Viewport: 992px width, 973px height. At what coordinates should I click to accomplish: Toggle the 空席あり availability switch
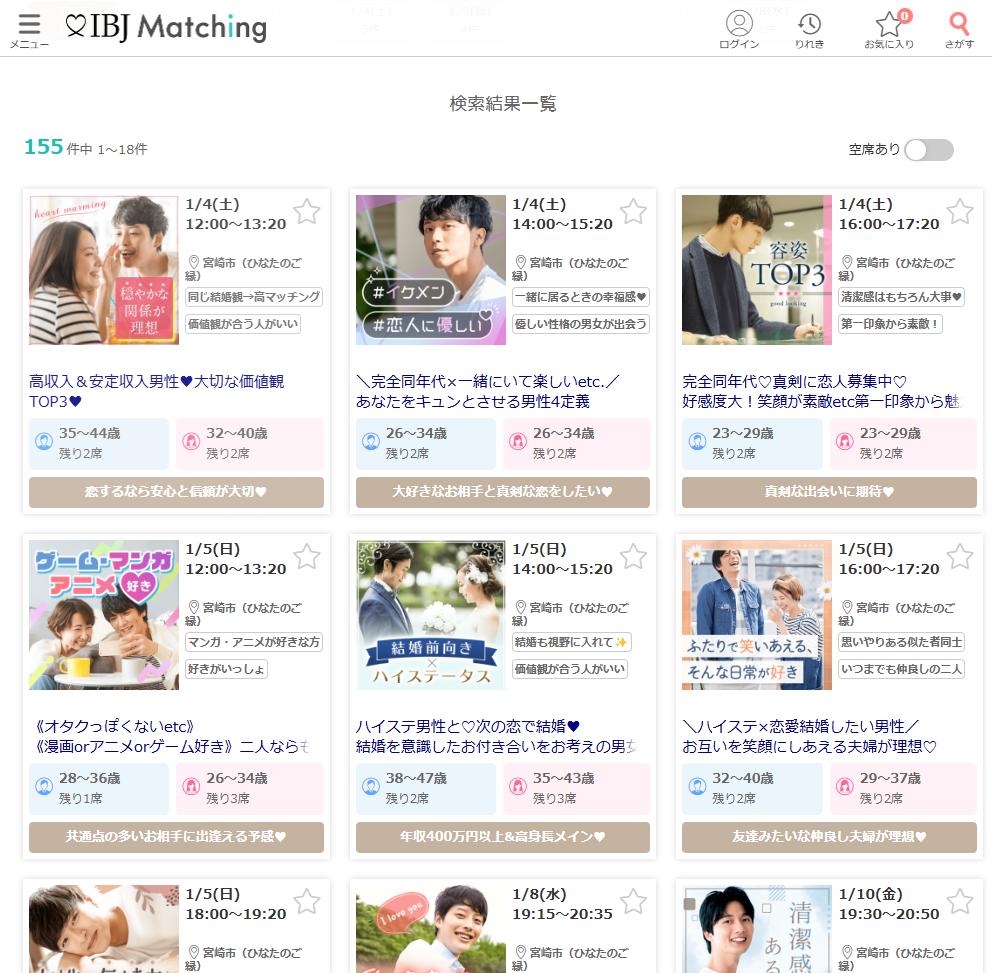point(929,150)
